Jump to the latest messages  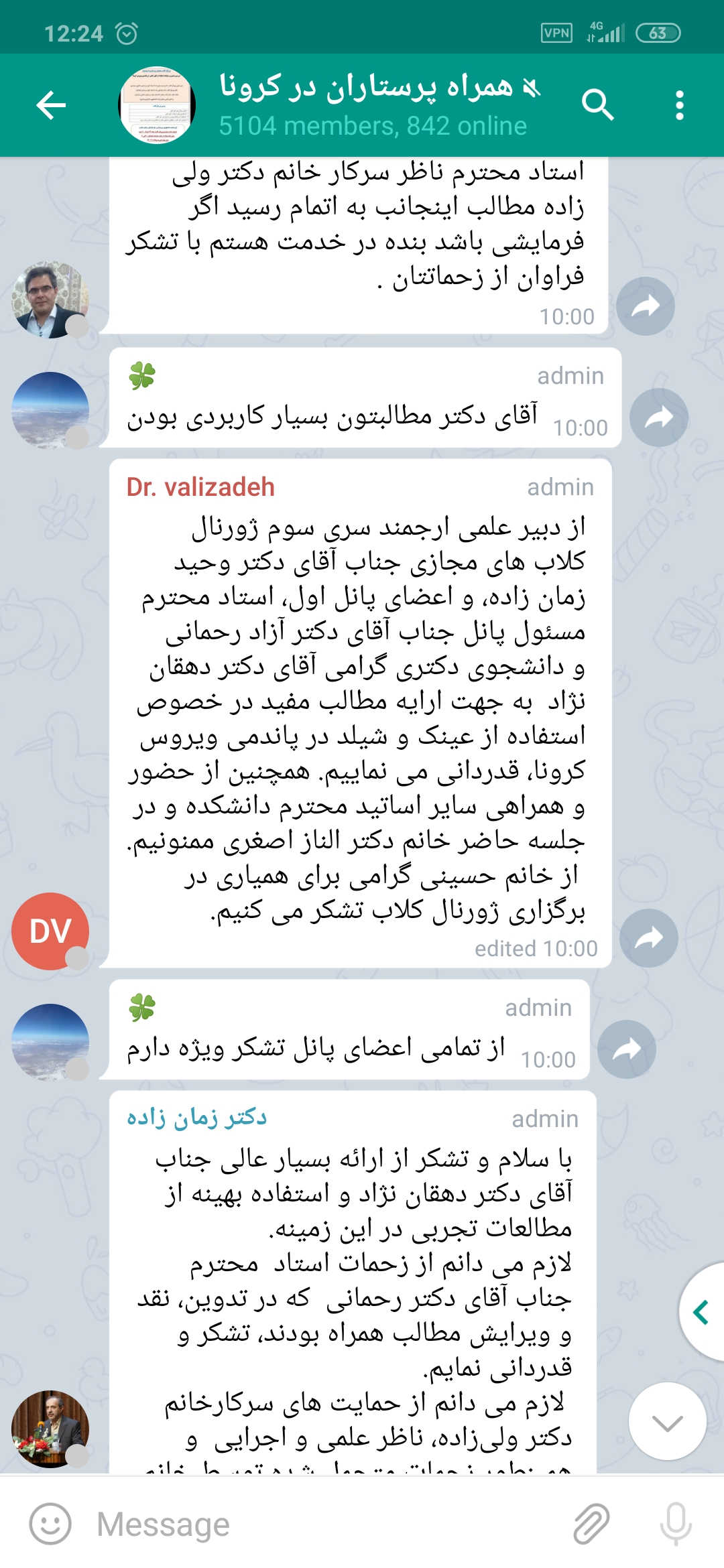point(667,1421)
